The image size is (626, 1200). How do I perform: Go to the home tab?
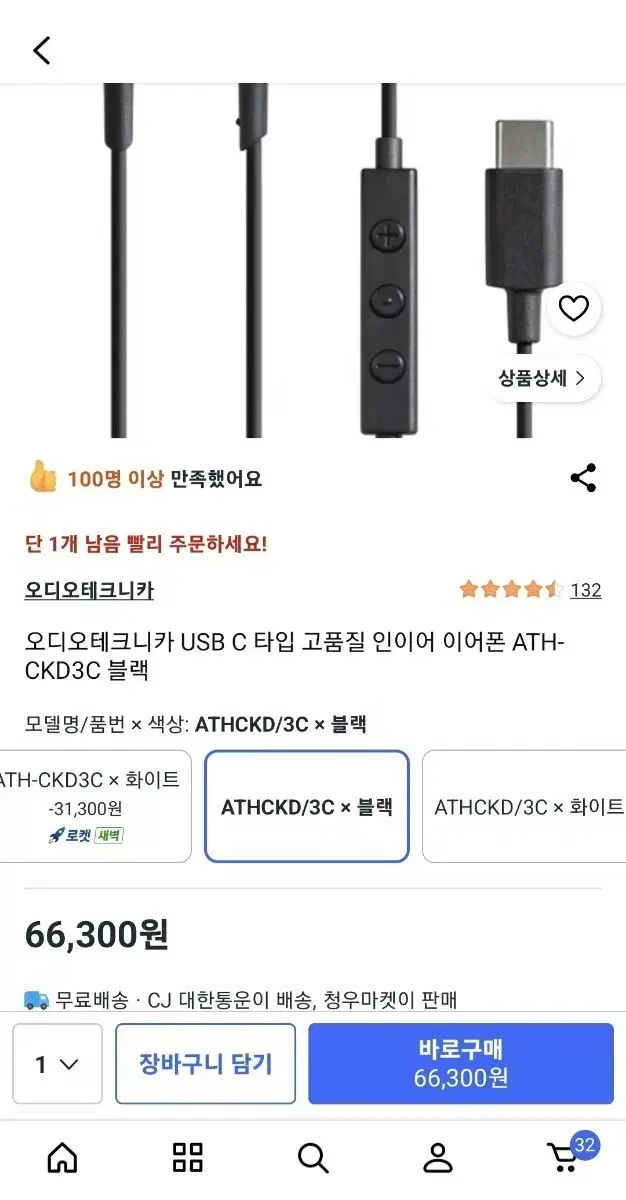pyautogui.click(x=62, y=1158)
